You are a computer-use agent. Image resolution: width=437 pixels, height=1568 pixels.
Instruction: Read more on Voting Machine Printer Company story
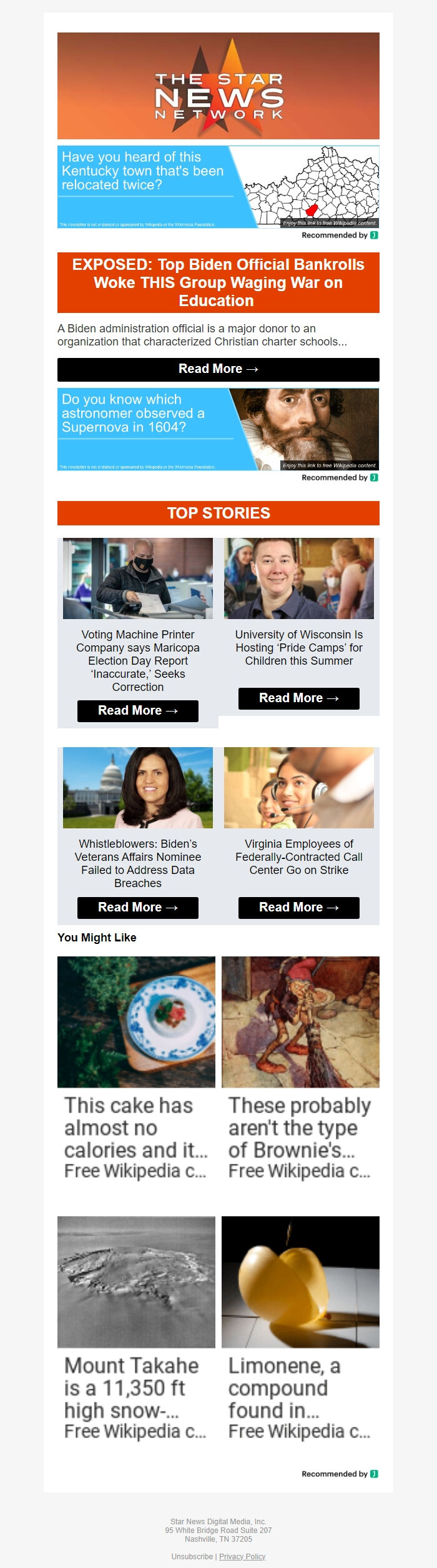[137, 711]
